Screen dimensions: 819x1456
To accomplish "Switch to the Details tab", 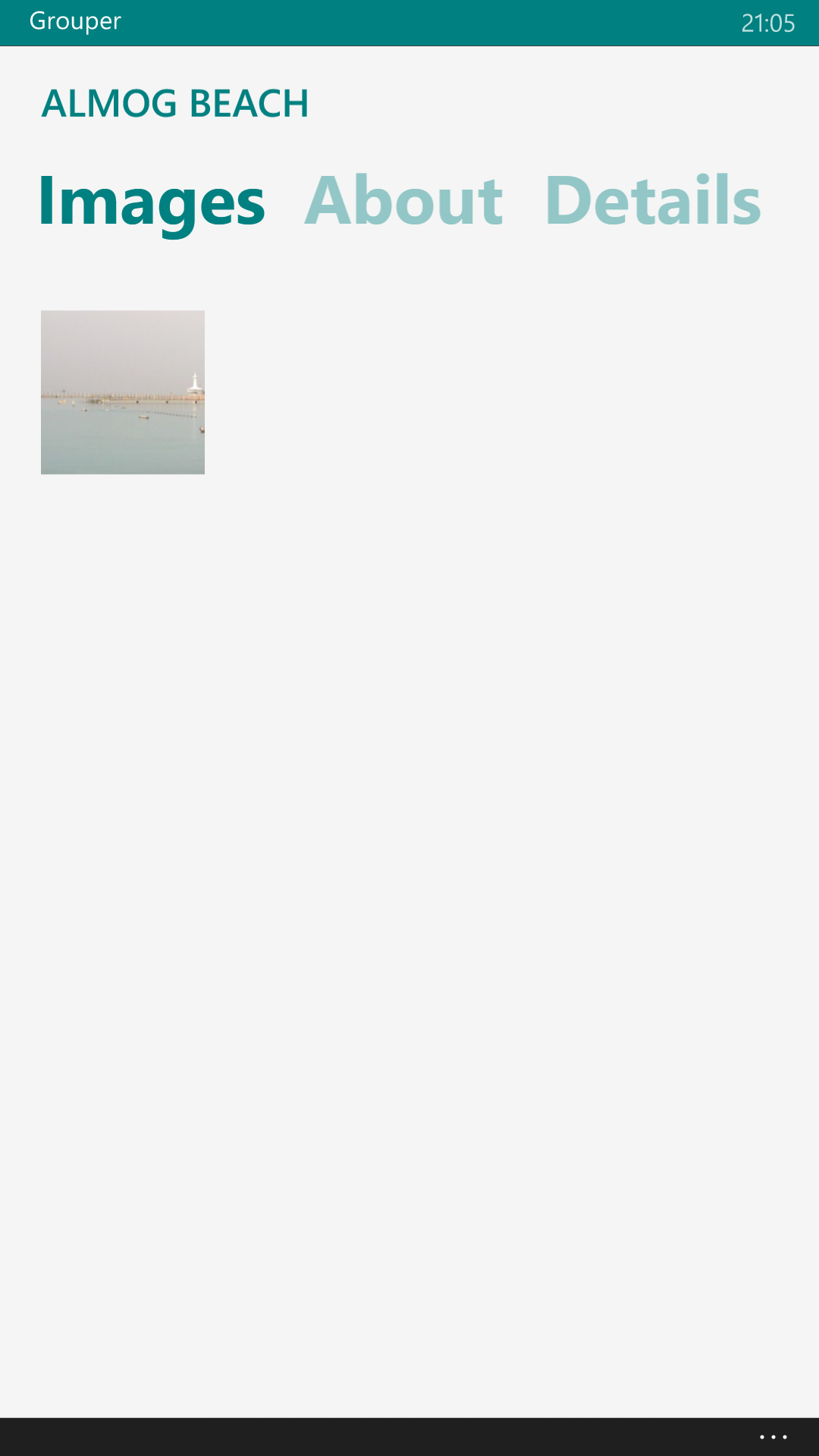I will (653, 201).
